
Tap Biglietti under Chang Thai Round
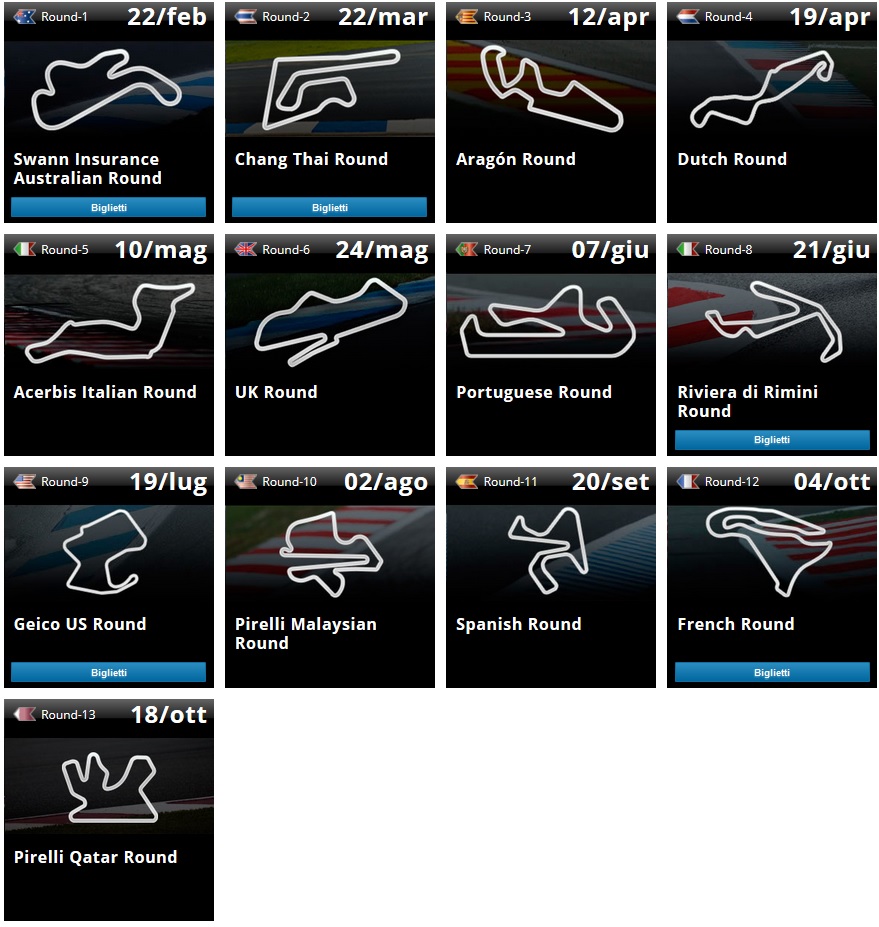click(329, 208)
